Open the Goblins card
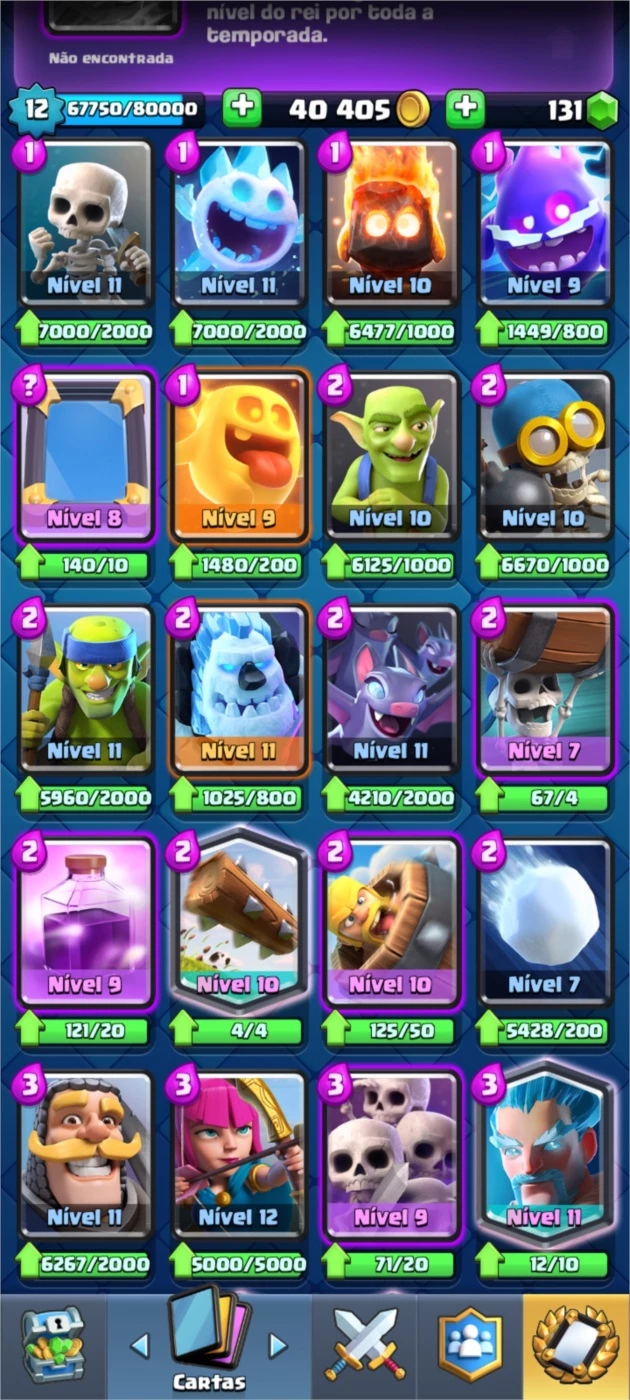This screenshot has height=1400, width=630. pos(391,459)
